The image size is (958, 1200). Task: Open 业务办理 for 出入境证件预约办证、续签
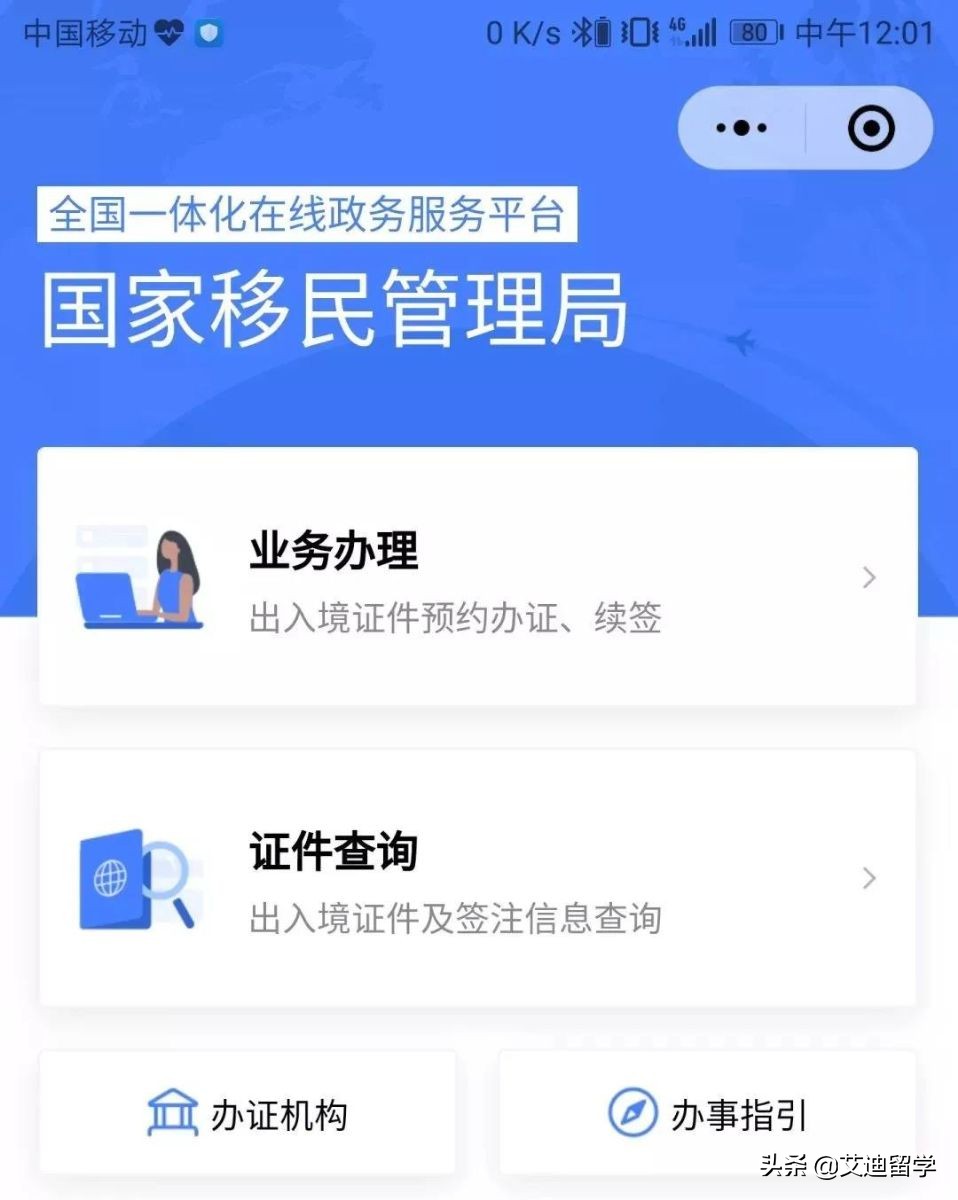point(476,575)
